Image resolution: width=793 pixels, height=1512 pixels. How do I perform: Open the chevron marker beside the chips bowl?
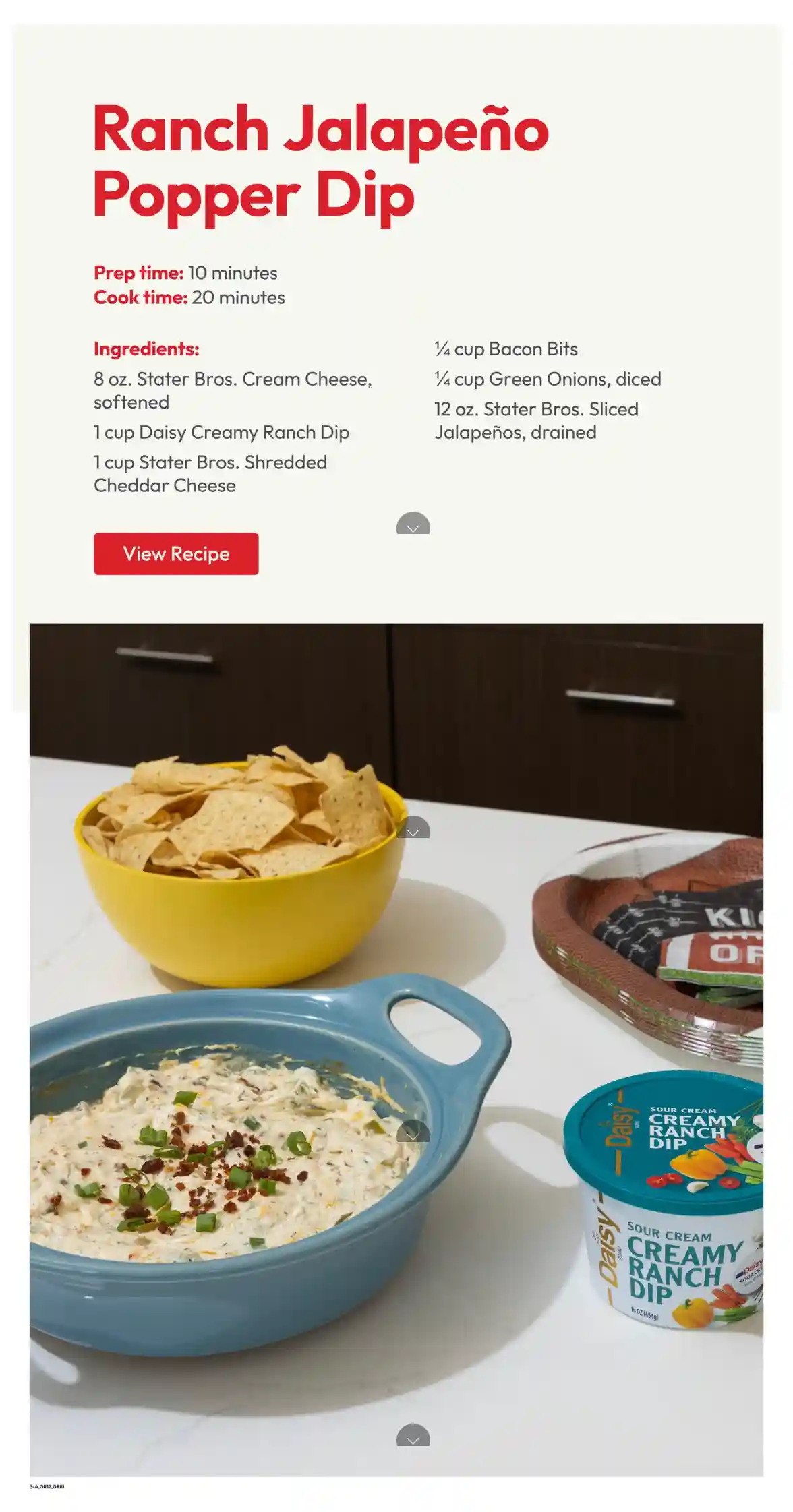coord(413,828)
